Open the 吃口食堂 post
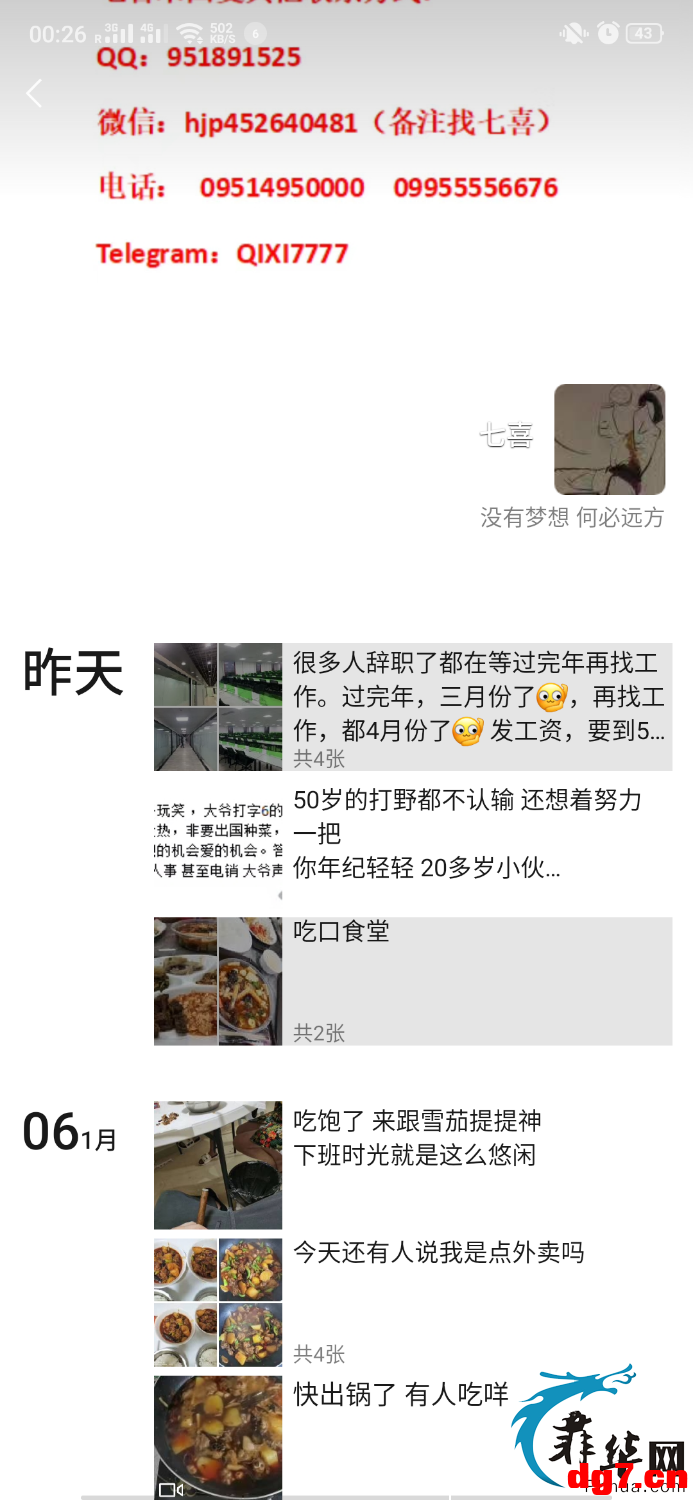 (413, 981)
